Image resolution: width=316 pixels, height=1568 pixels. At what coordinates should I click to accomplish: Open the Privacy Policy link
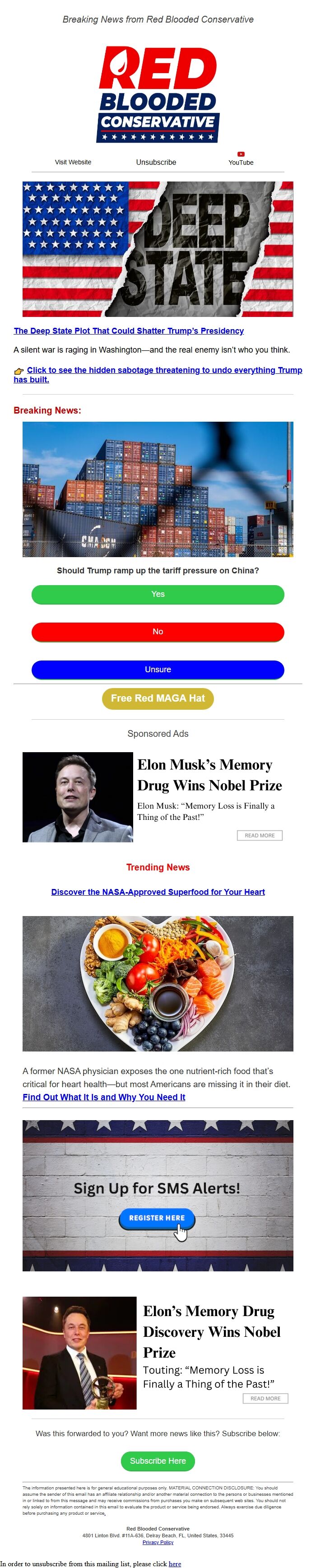[x=158, y=1542]
